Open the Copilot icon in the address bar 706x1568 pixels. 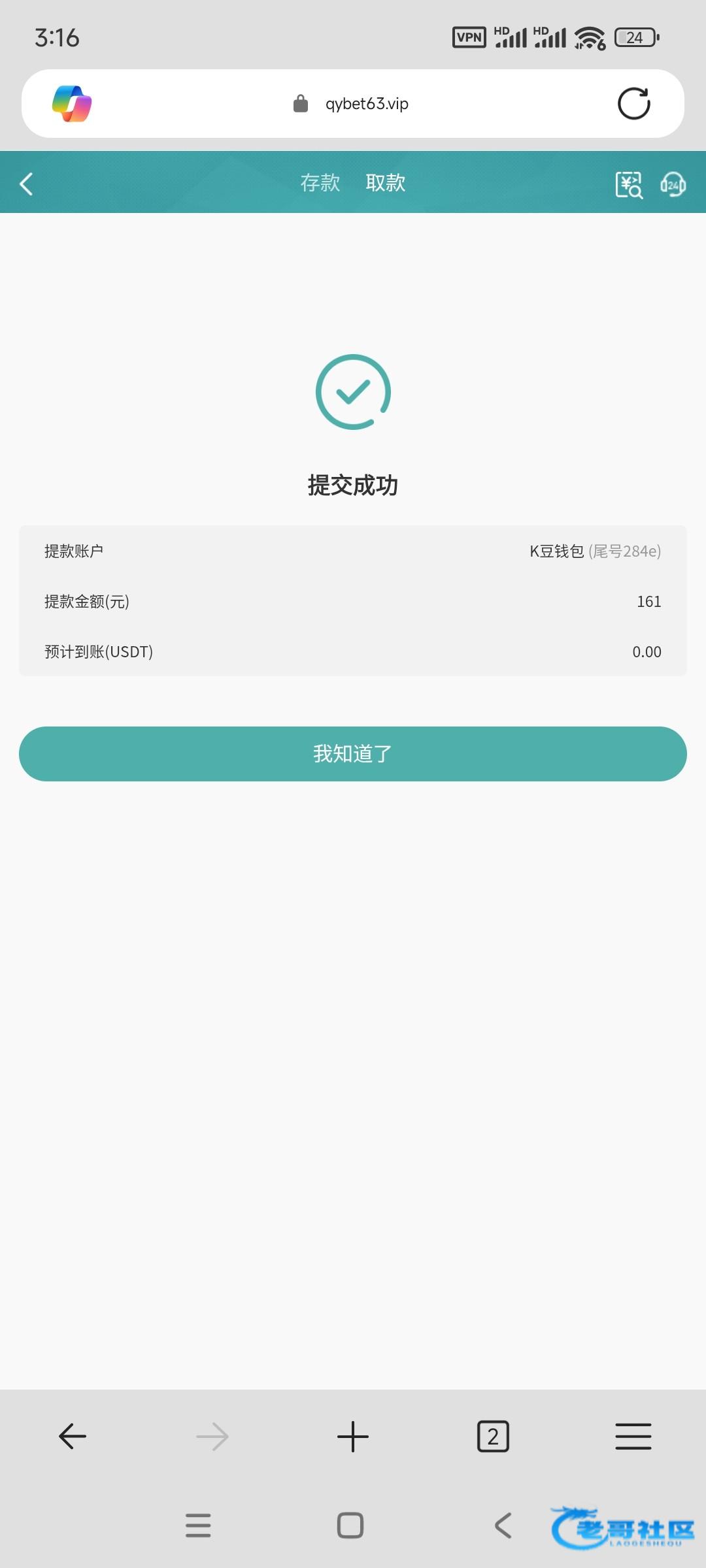72,104
